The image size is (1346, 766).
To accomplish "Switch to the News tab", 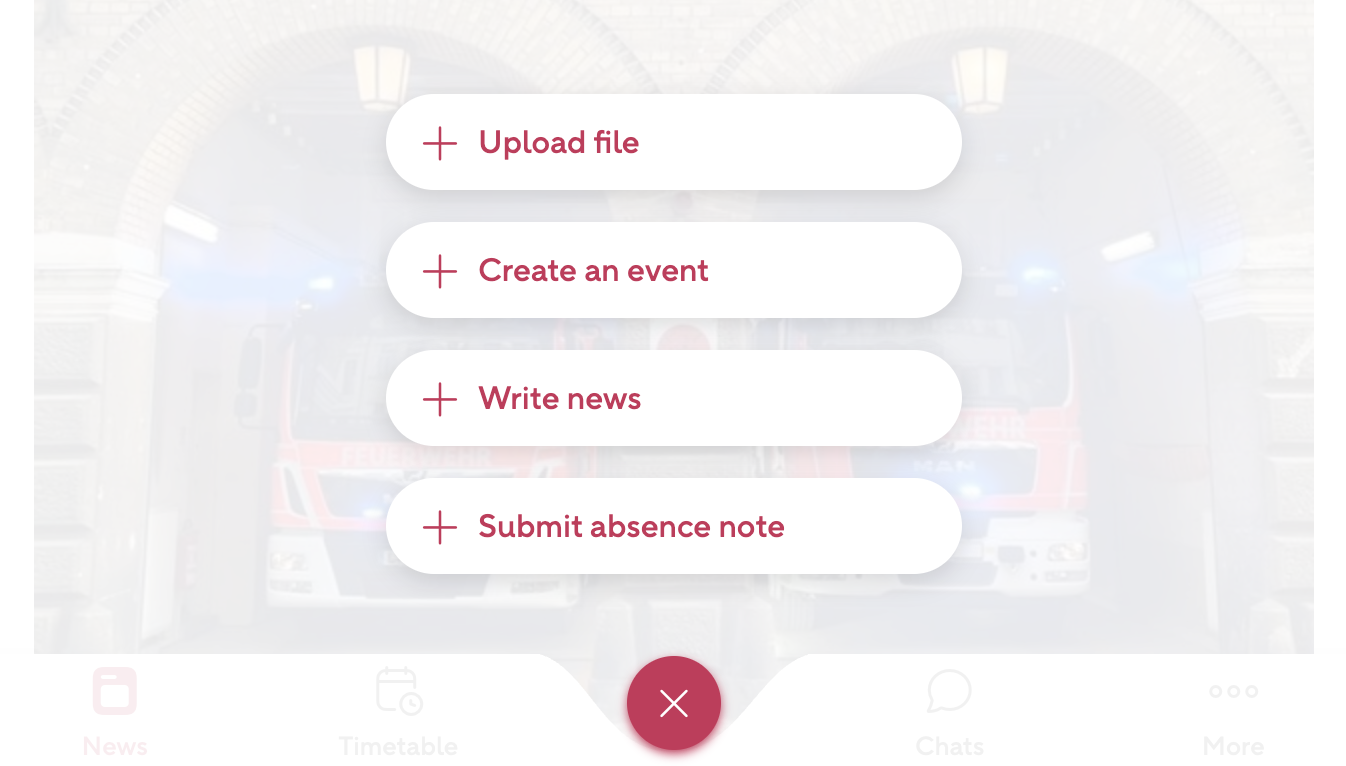I will pos(115,712).
